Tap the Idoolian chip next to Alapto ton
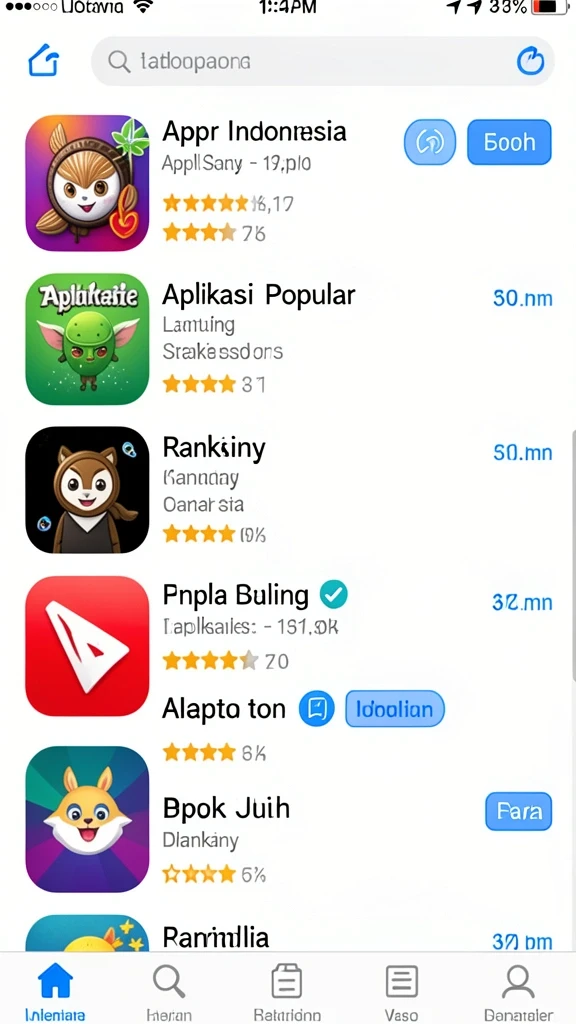Viewport: 576px width, 1024px height. [x=394, y=709]
